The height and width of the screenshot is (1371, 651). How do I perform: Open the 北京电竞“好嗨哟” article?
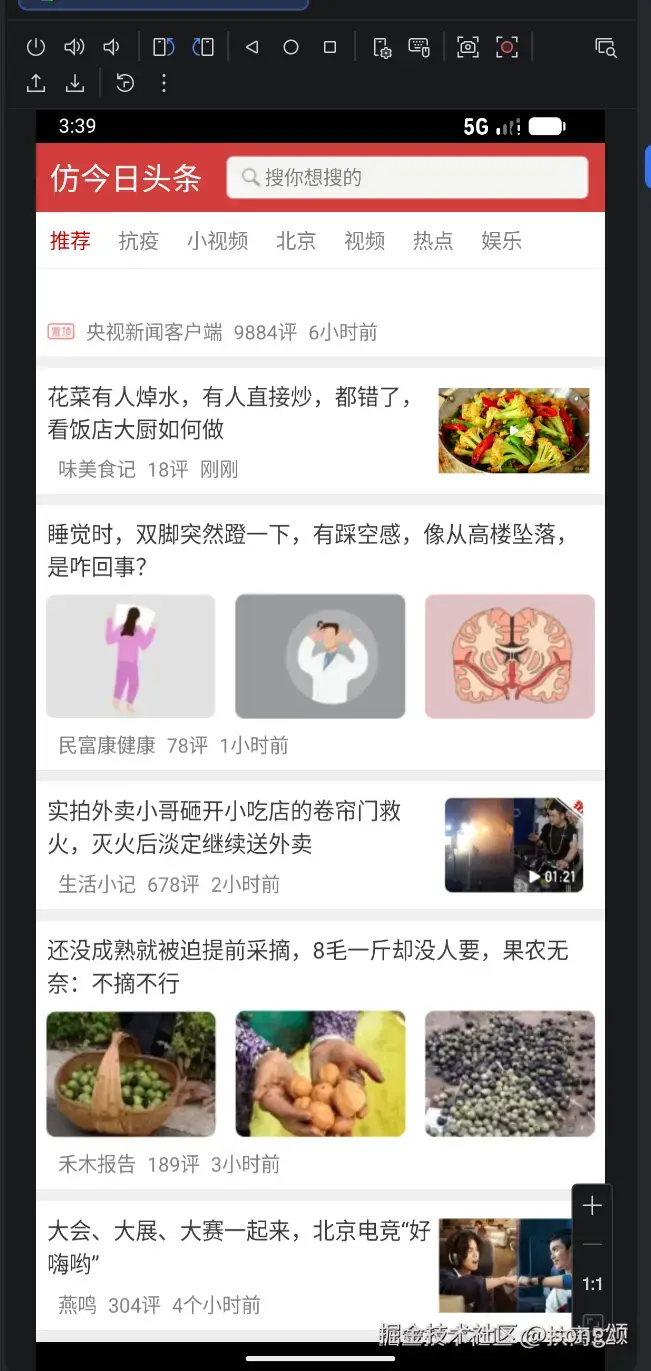coord(238,1247)
